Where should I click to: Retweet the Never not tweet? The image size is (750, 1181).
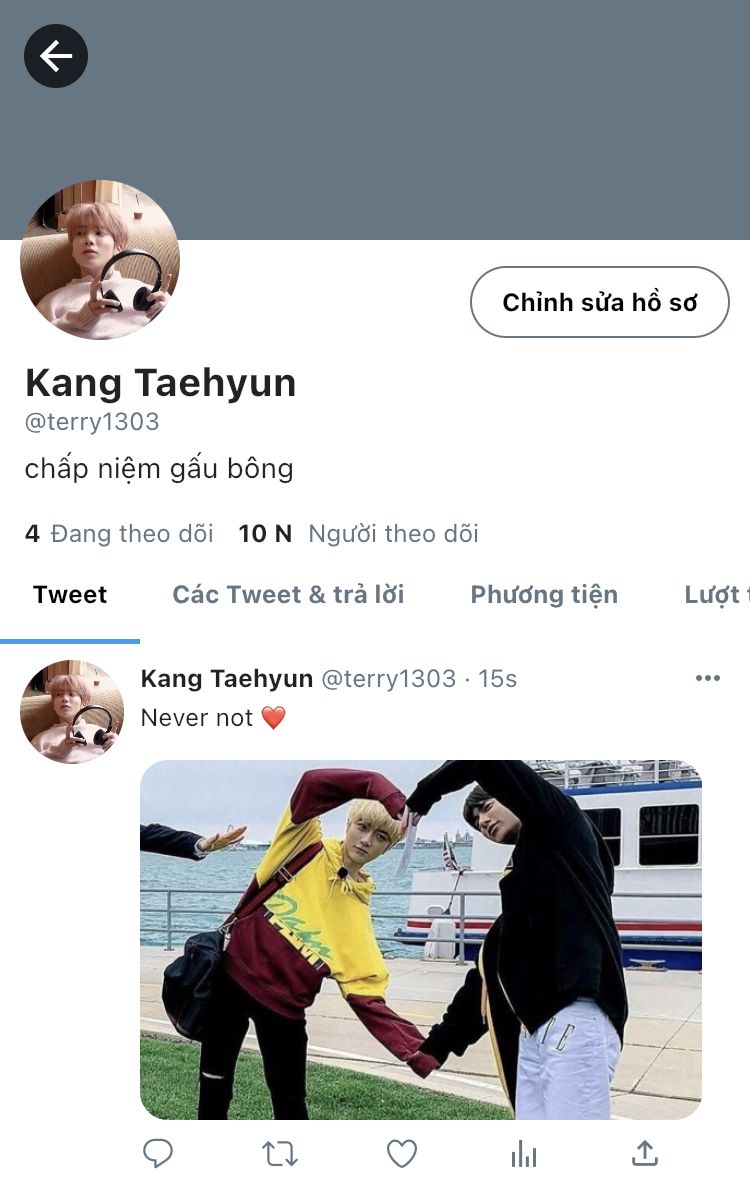[280, 1154]
